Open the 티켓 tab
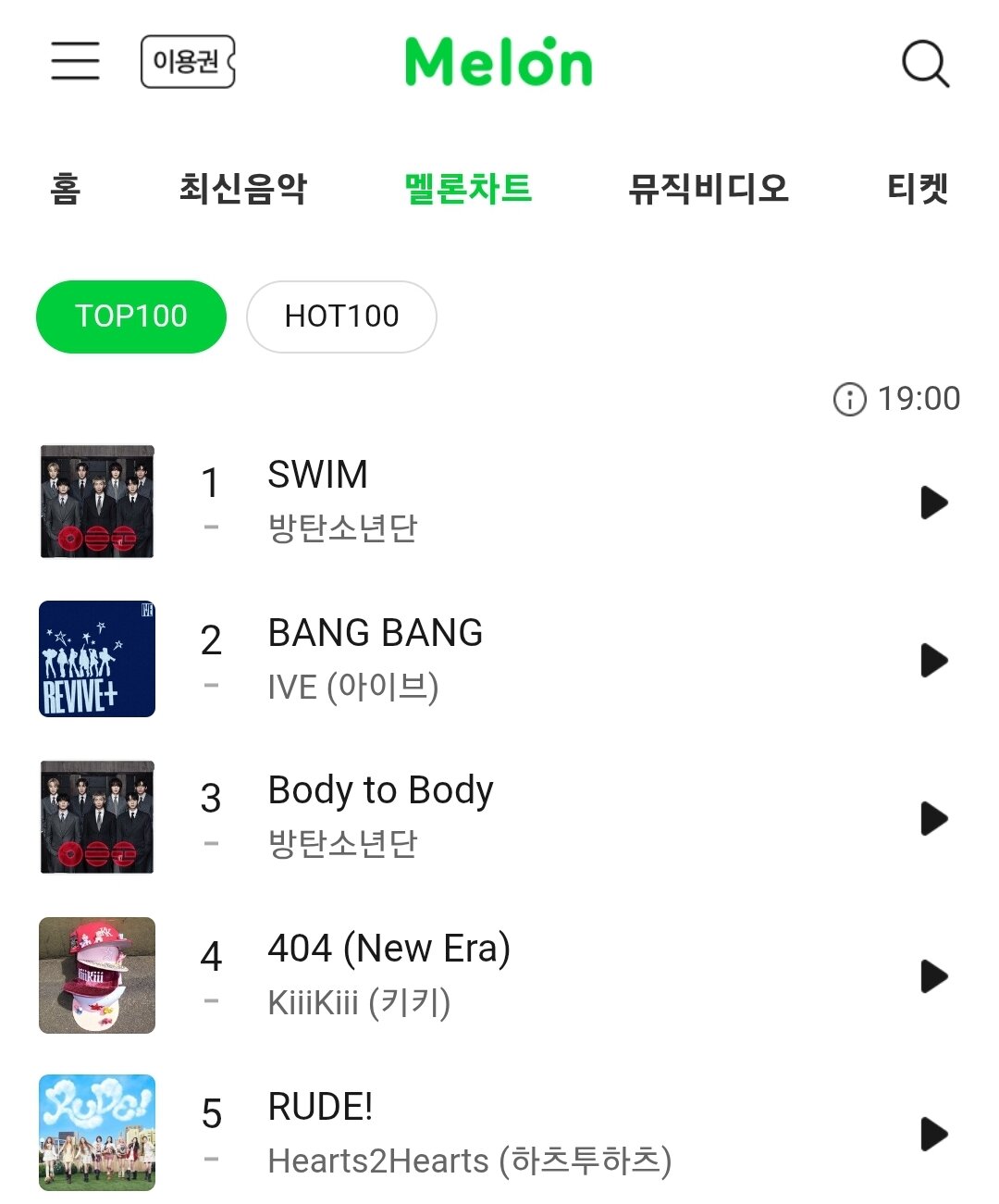The width and height of the screenshot is (999, 1204). click(918, 189)
